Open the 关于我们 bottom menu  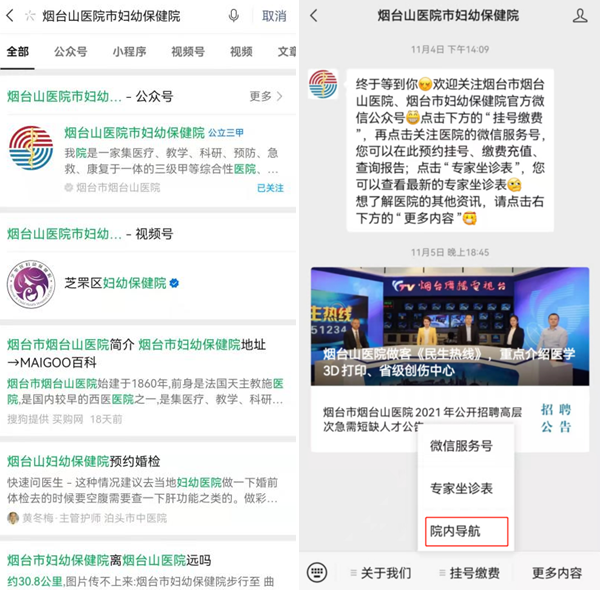point(378,573)
